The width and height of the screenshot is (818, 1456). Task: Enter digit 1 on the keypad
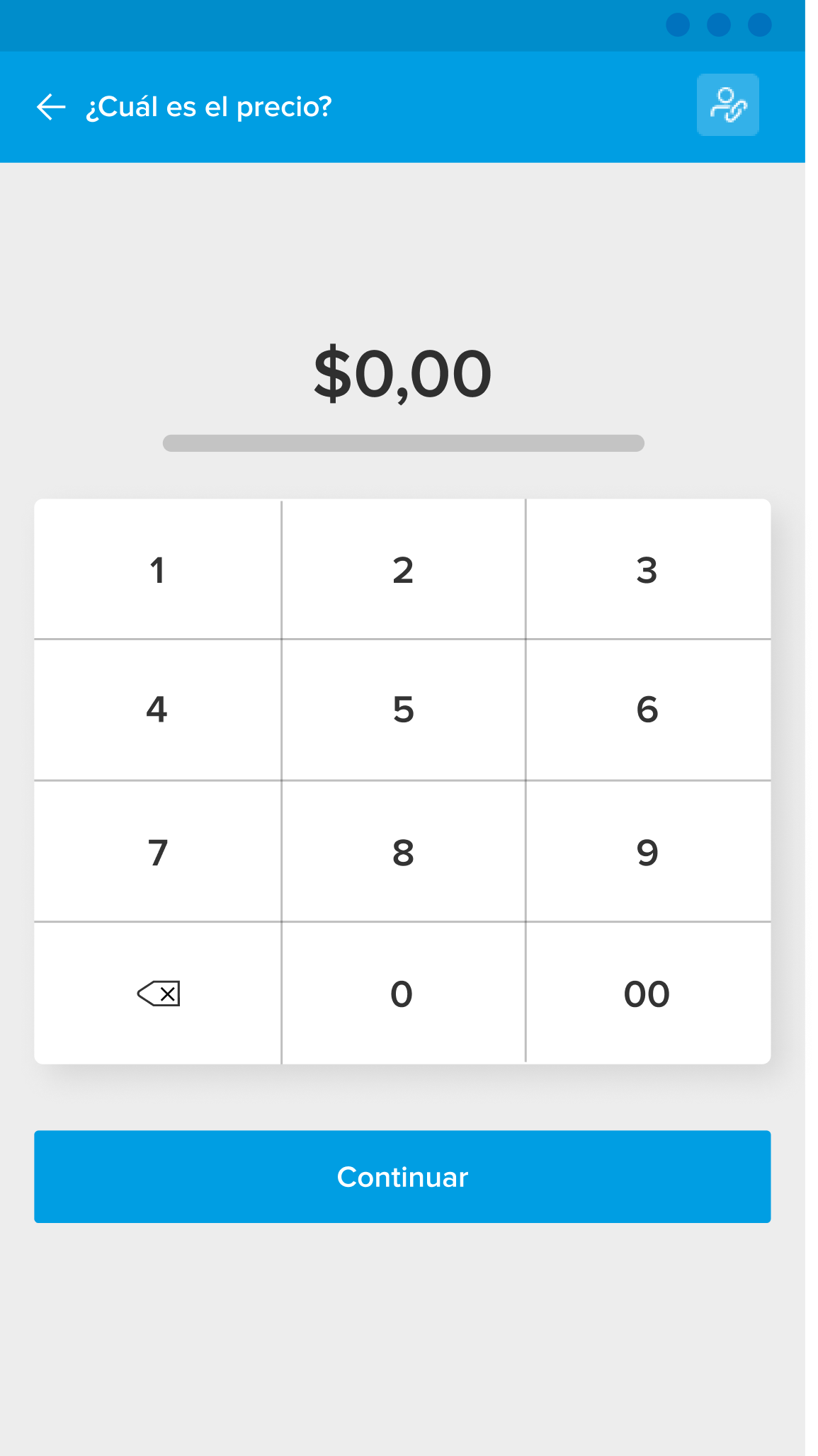coord(158,569)
